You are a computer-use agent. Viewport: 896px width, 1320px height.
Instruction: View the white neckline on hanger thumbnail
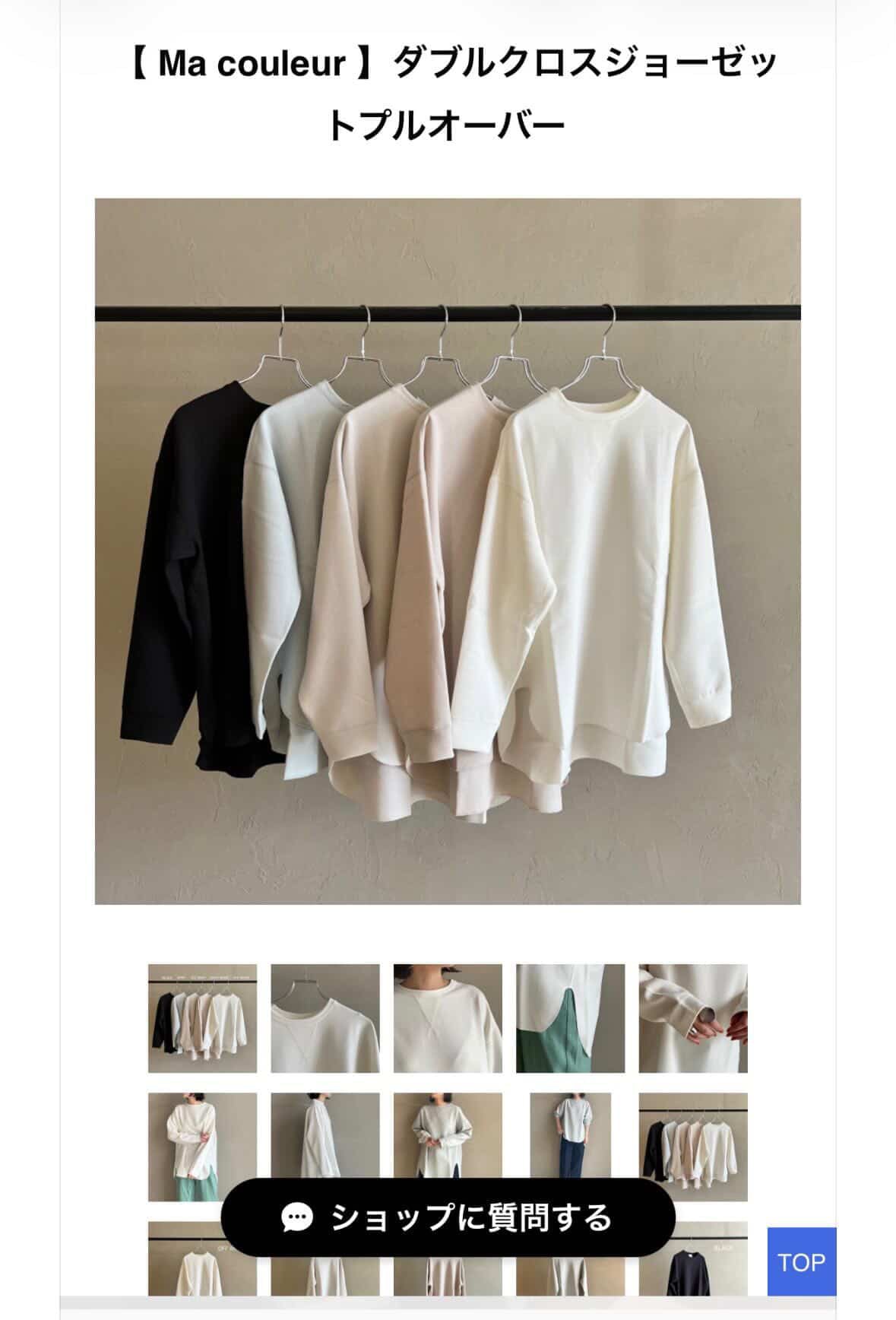coord(325,1018)
